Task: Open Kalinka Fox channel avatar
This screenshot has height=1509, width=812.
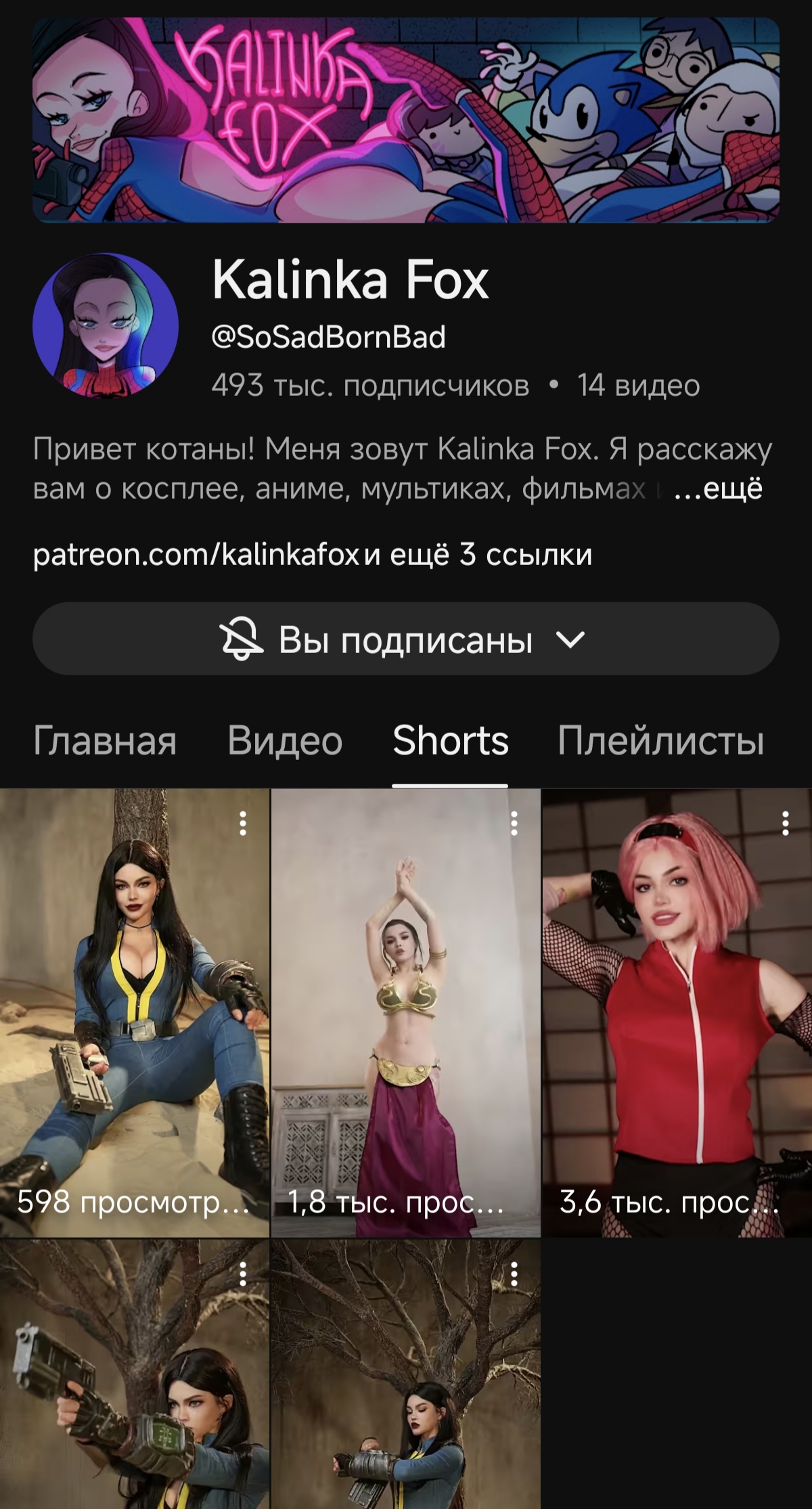Action: [x=106, y=325]
